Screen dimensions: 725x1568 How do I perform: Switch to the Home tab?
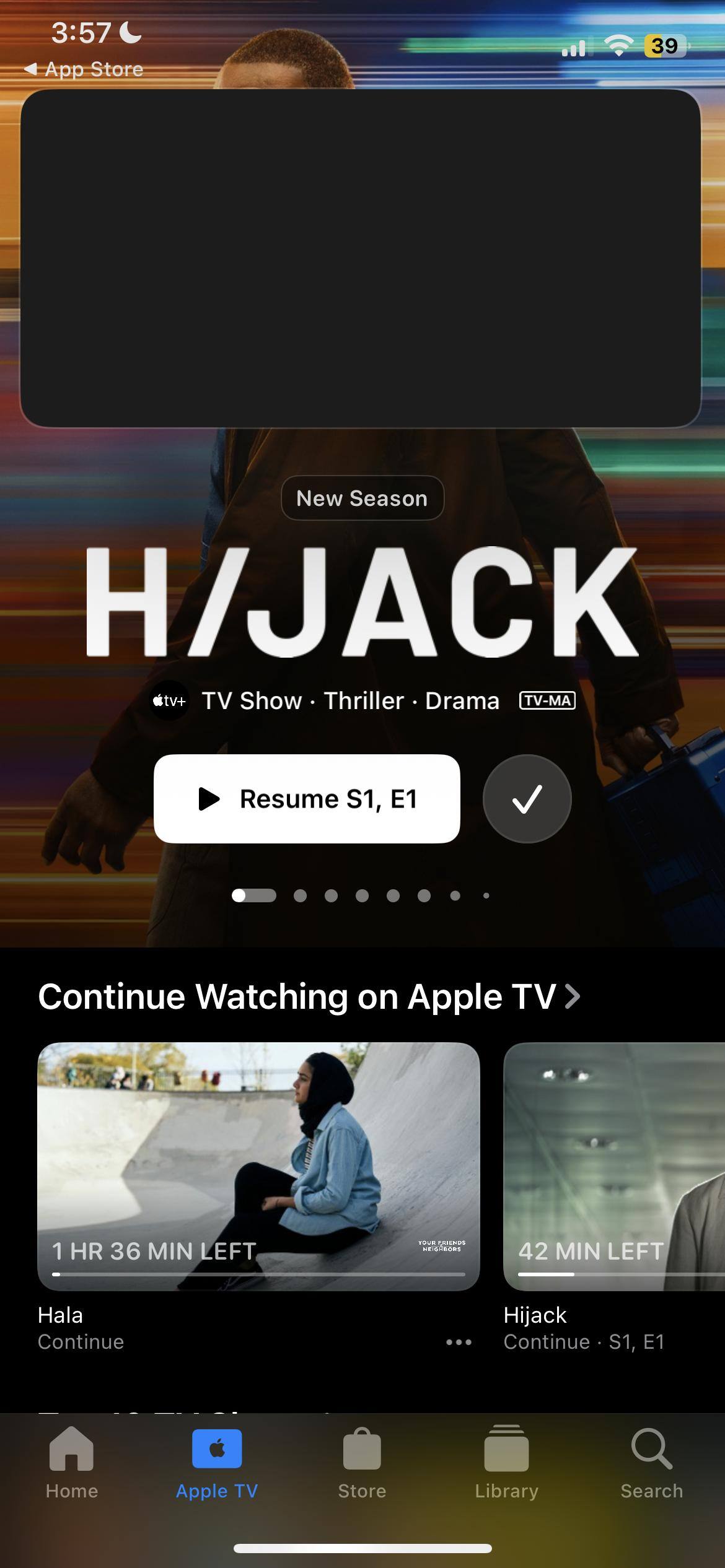click(72, 1463)
